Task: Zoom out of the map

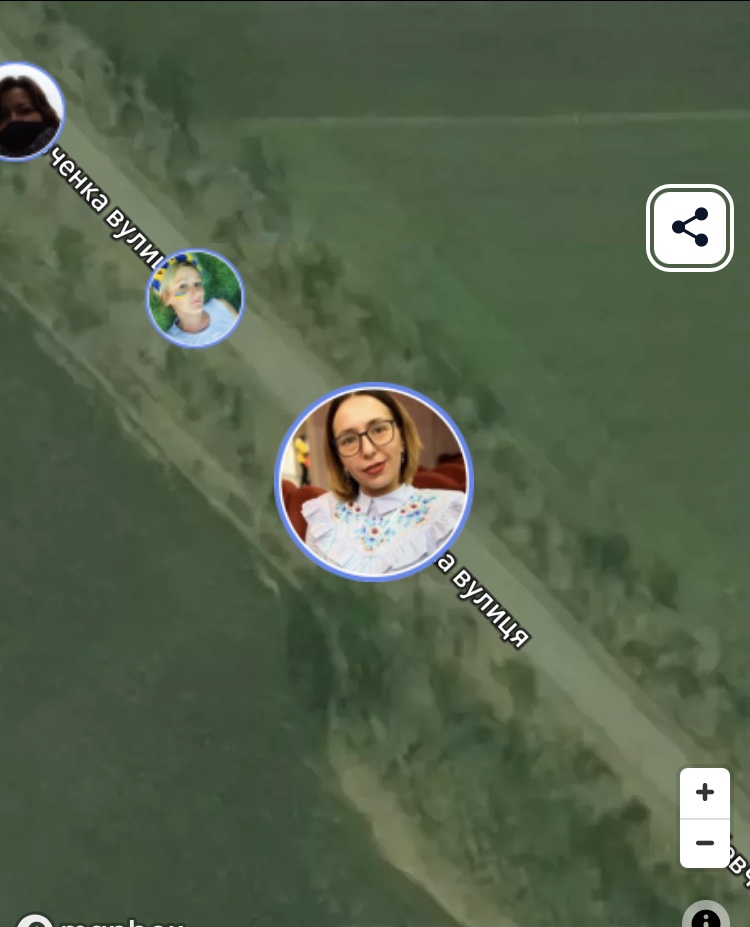Action: coord(705,843)
